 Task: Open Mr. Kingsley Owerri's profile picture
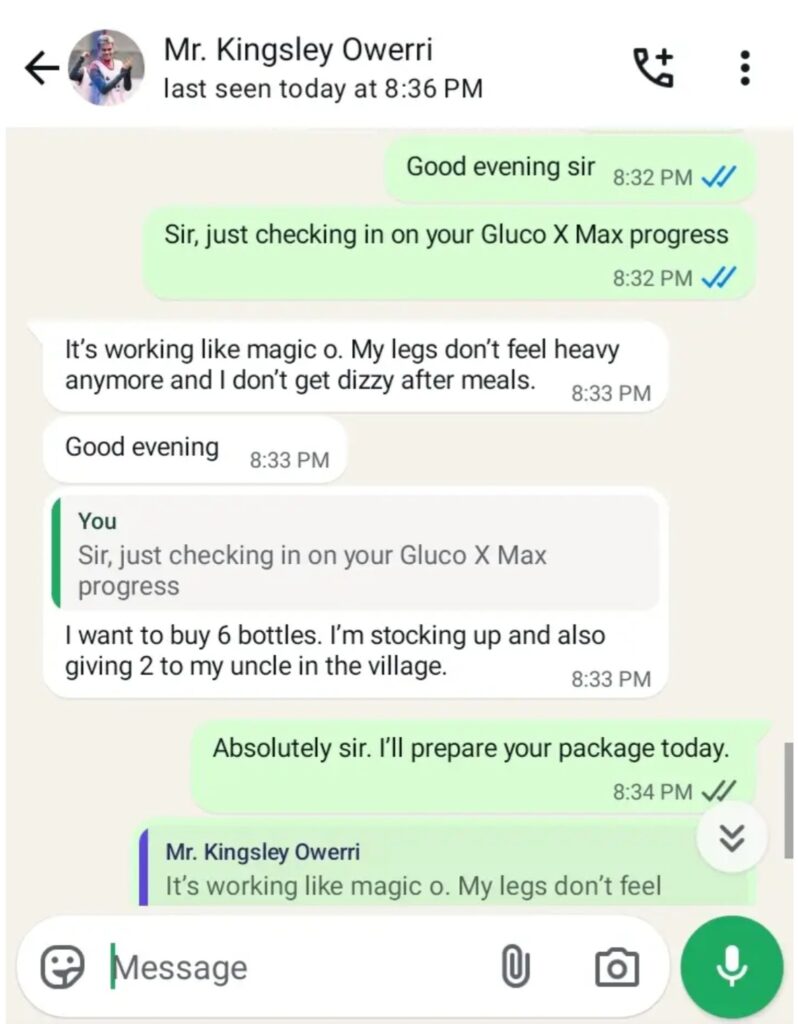[105, 67]
